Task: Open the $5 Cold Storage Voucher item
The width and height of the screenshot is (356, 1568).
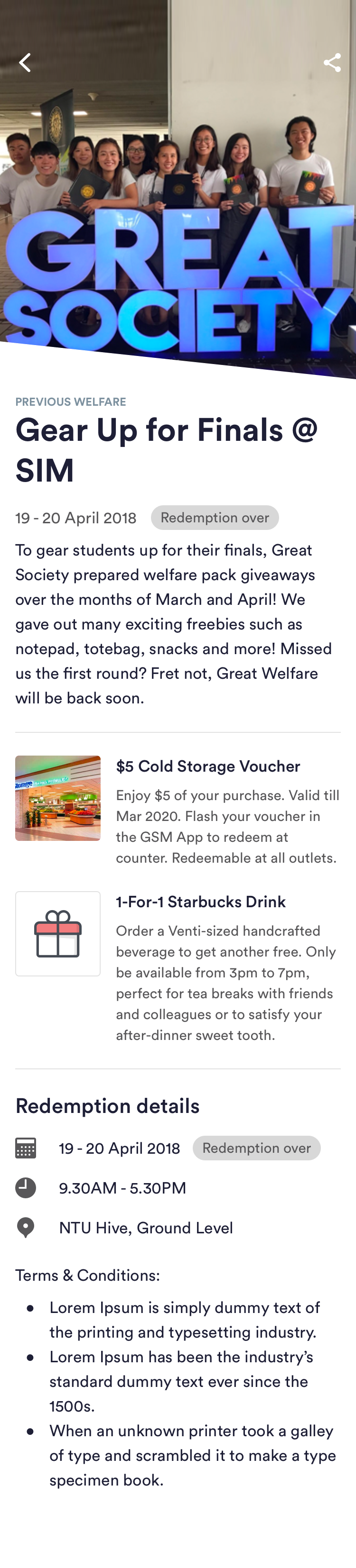Action: pyautogui.click(x=208, y=766)
